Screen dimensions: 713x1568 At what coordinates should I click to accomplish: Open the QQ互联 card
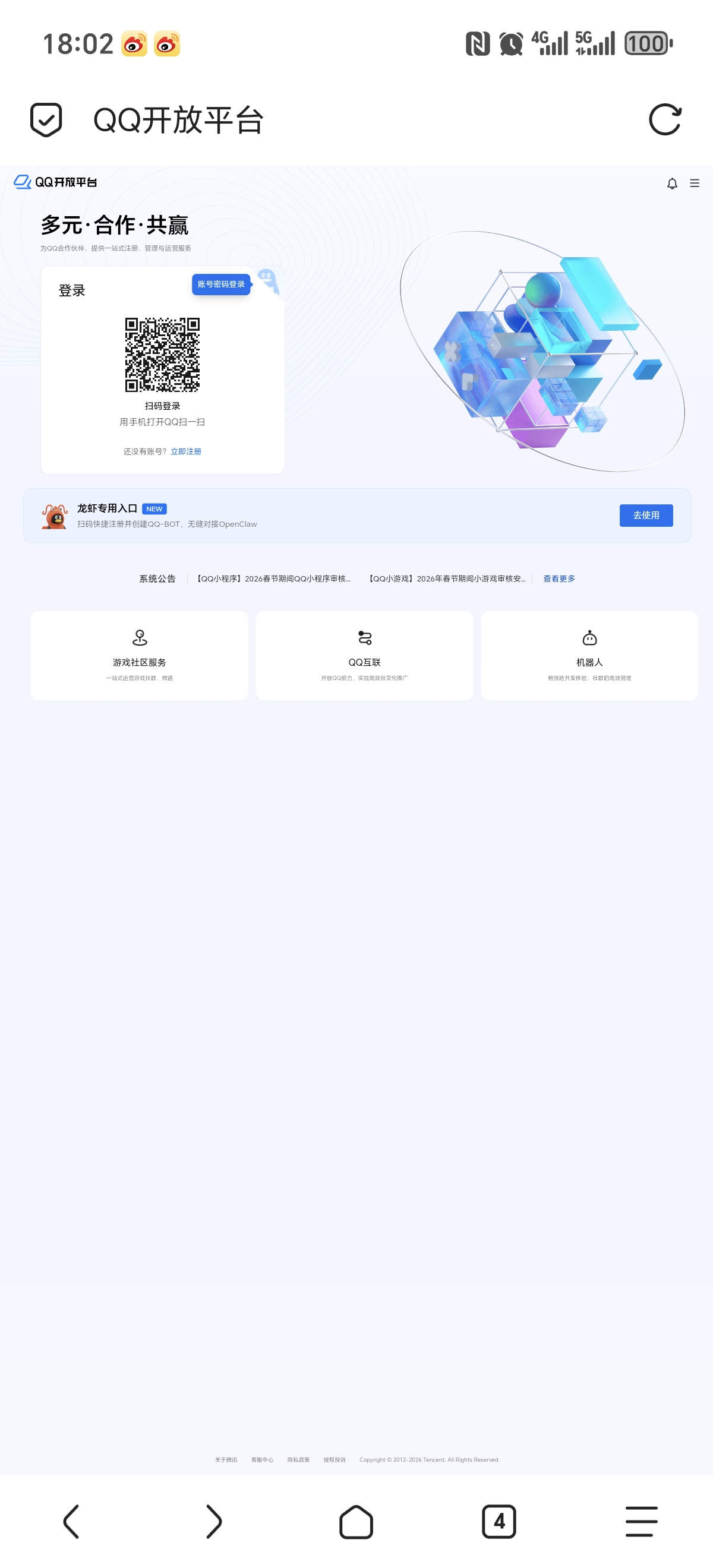click(x=364, y=656)
